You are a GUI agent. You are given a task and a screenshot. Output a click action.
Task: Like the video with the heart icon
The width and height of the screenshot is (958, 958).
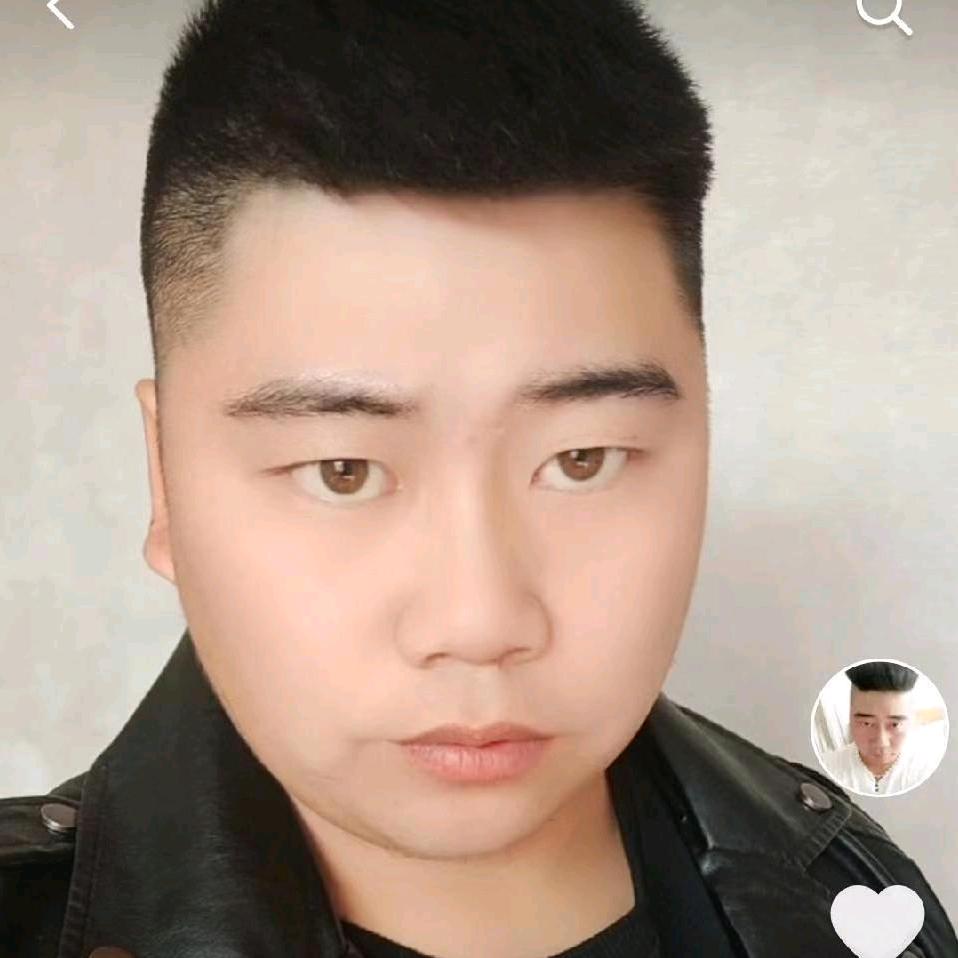click(877, 921)
